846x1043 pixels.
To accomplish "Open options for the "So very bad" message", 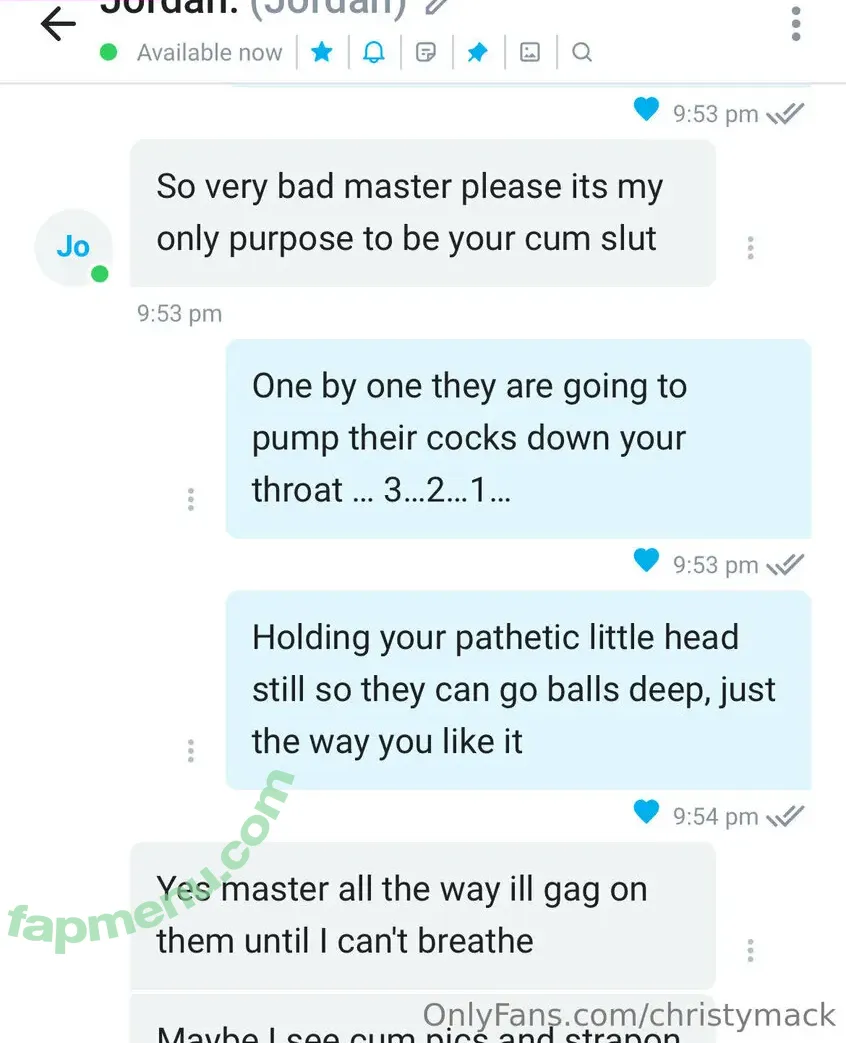I will tap(750, 248).
